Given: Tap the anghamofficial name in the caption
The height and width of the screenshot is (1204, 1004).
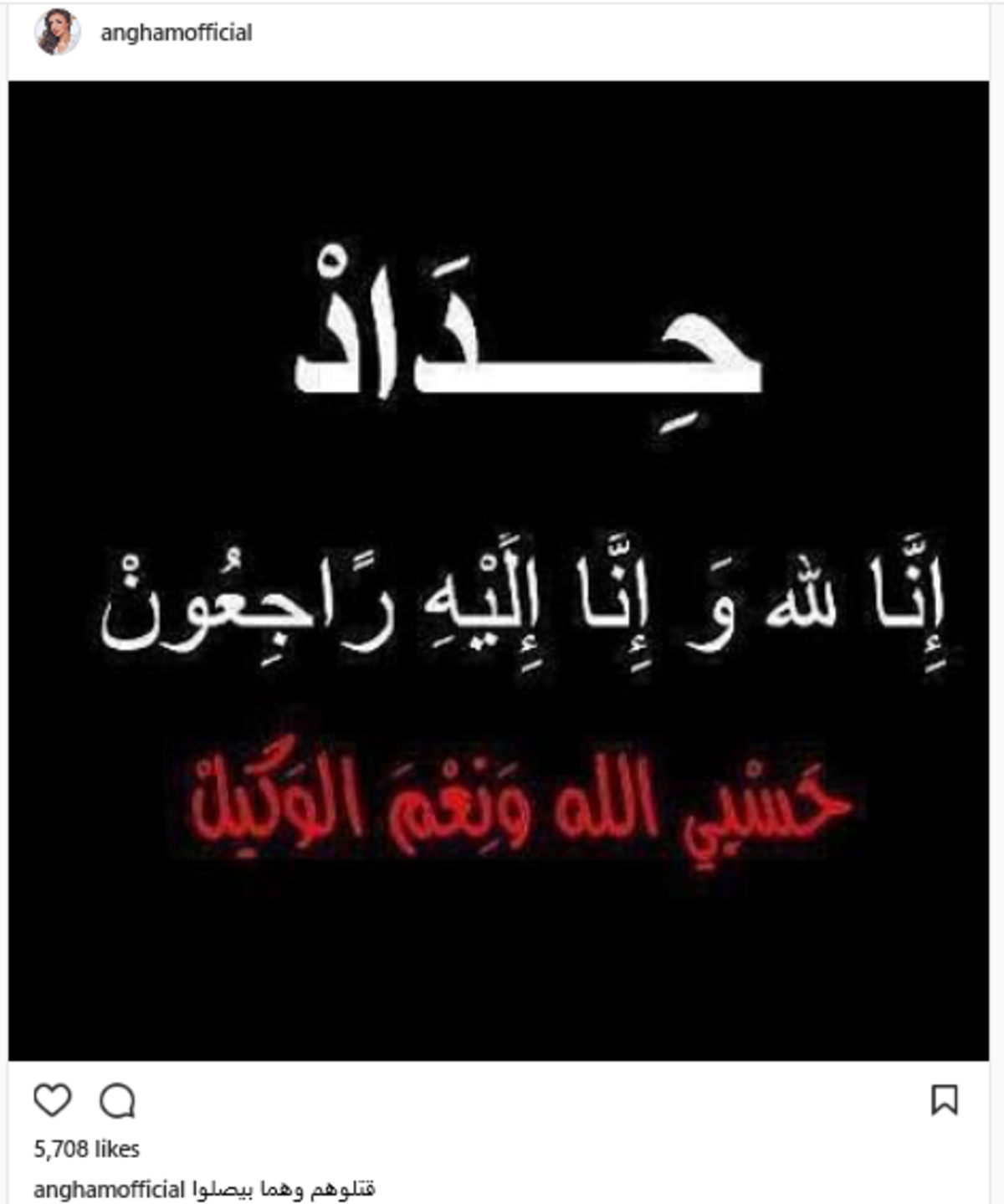Looking at the screenshot, I should click(x=109, y=1189).
